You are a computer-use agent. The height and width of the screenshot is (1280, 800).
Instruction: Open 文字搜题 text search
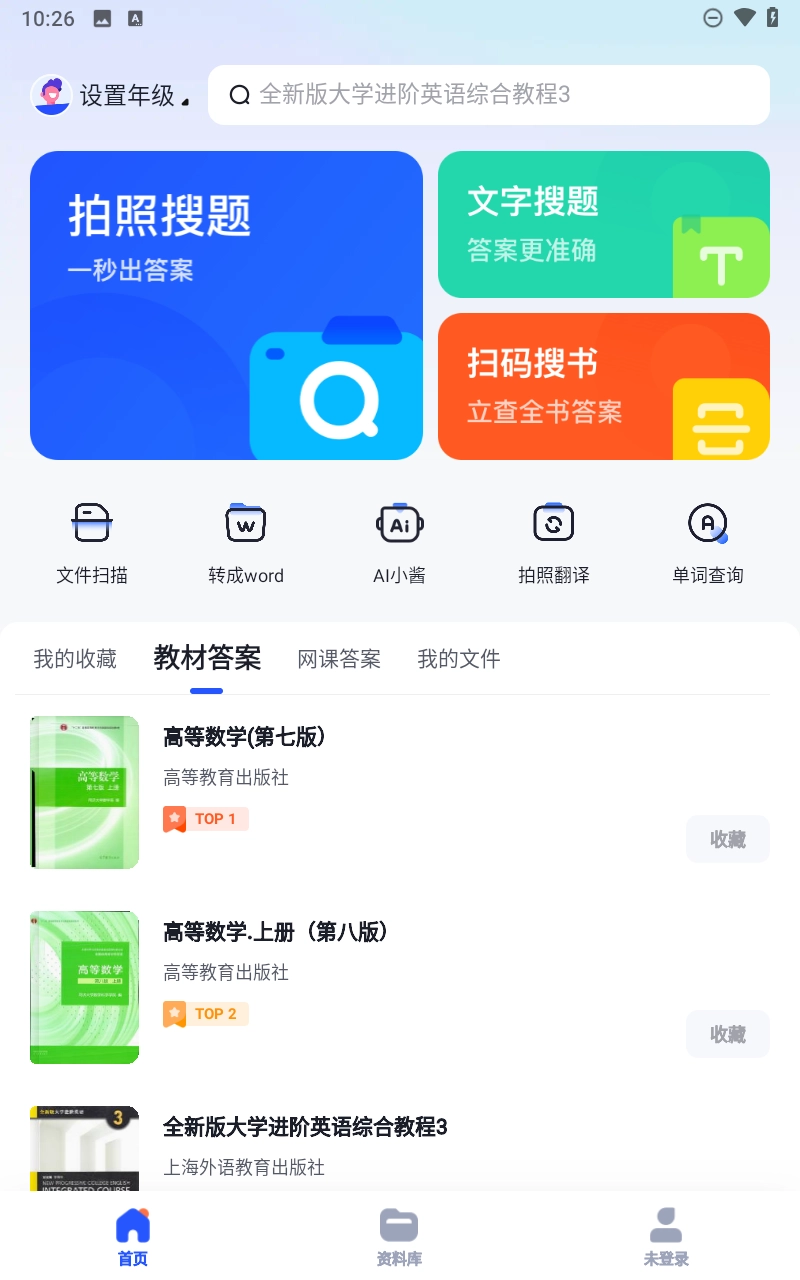point(604,224)
